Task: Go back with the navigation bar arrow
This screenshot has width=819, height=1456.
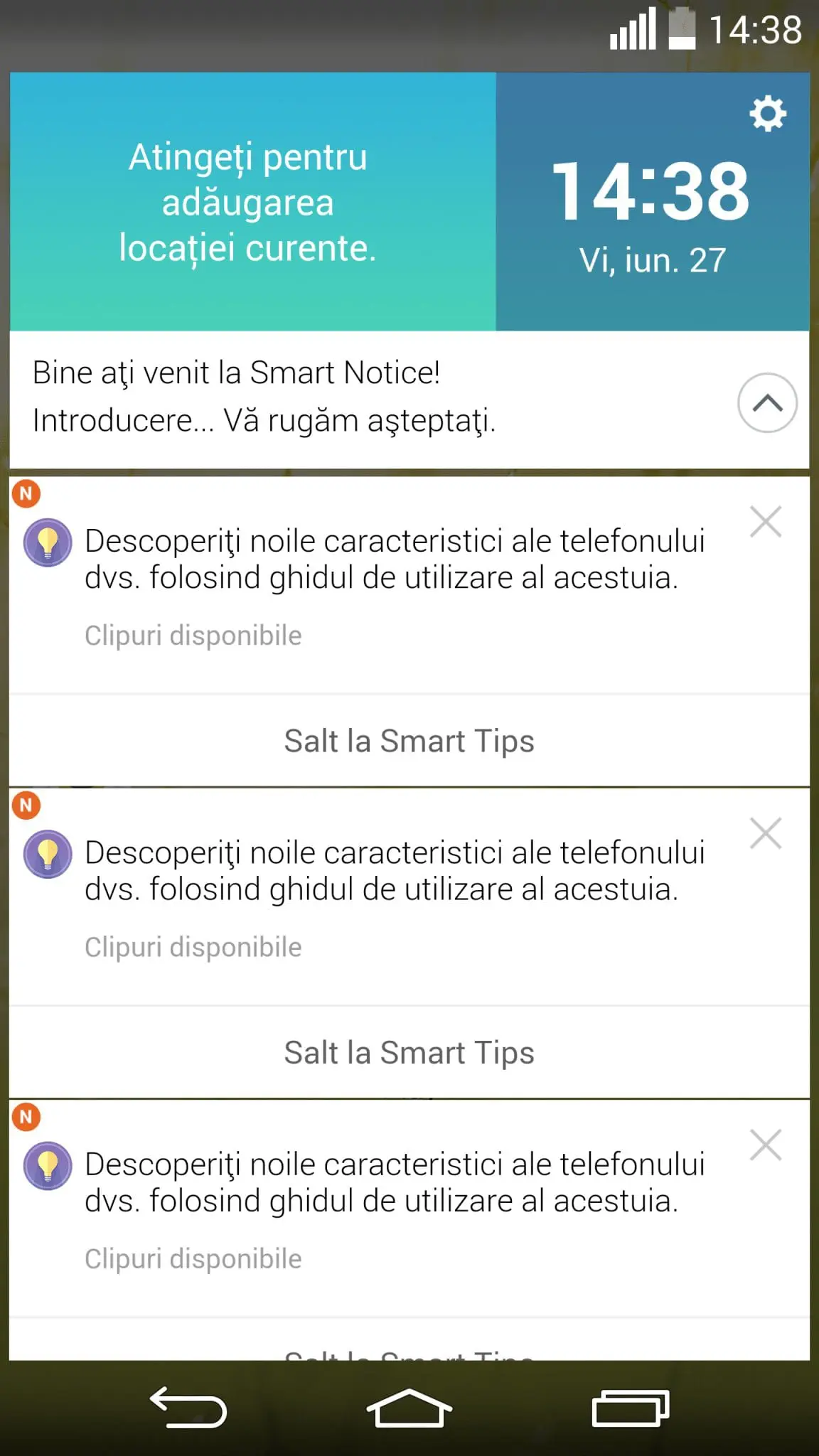Action: (188, 1408)
